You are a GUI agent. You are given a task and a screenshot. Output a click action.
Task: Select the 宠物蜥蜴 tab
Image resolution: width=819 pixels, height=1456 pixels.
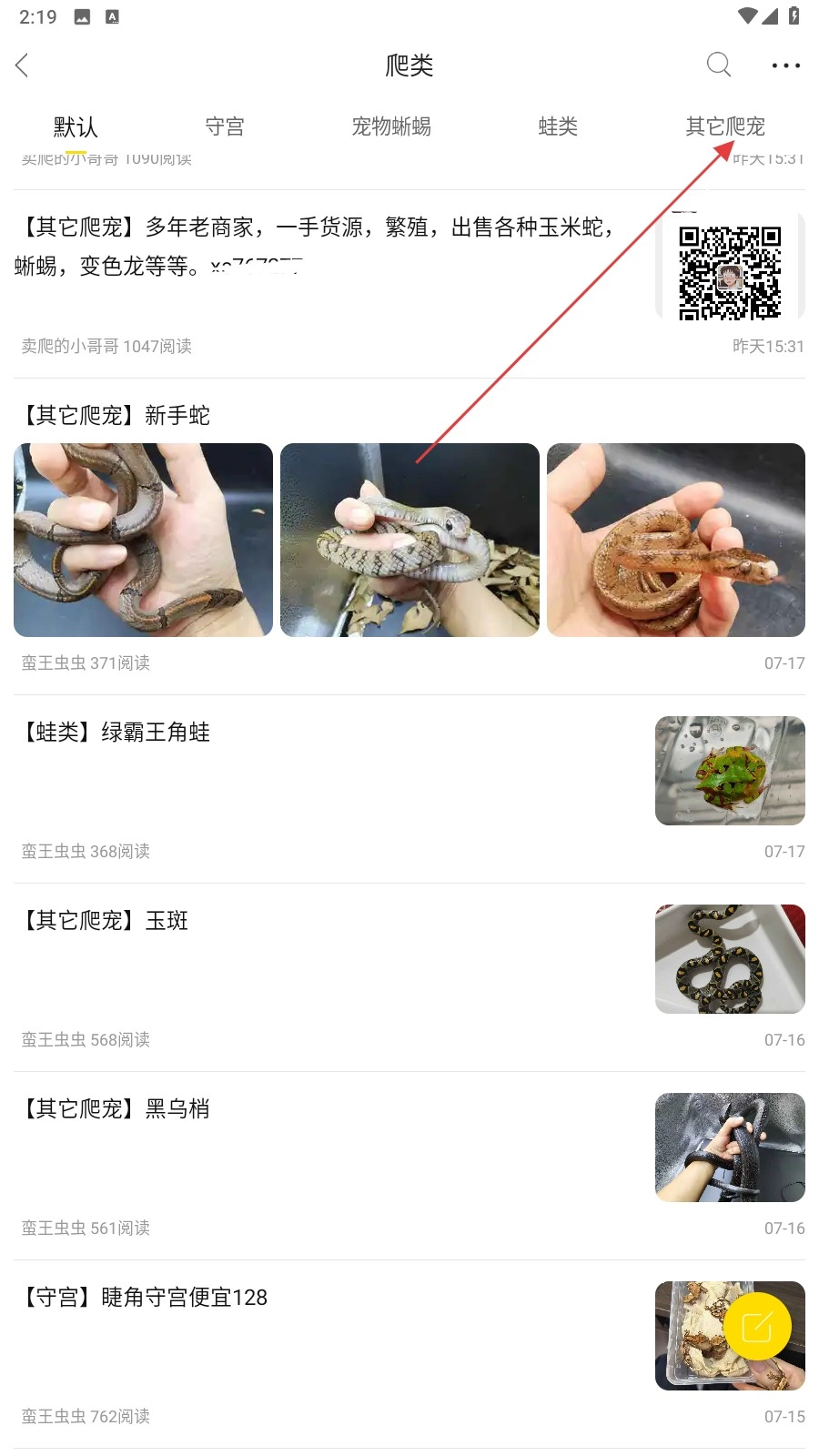[391, 126]
